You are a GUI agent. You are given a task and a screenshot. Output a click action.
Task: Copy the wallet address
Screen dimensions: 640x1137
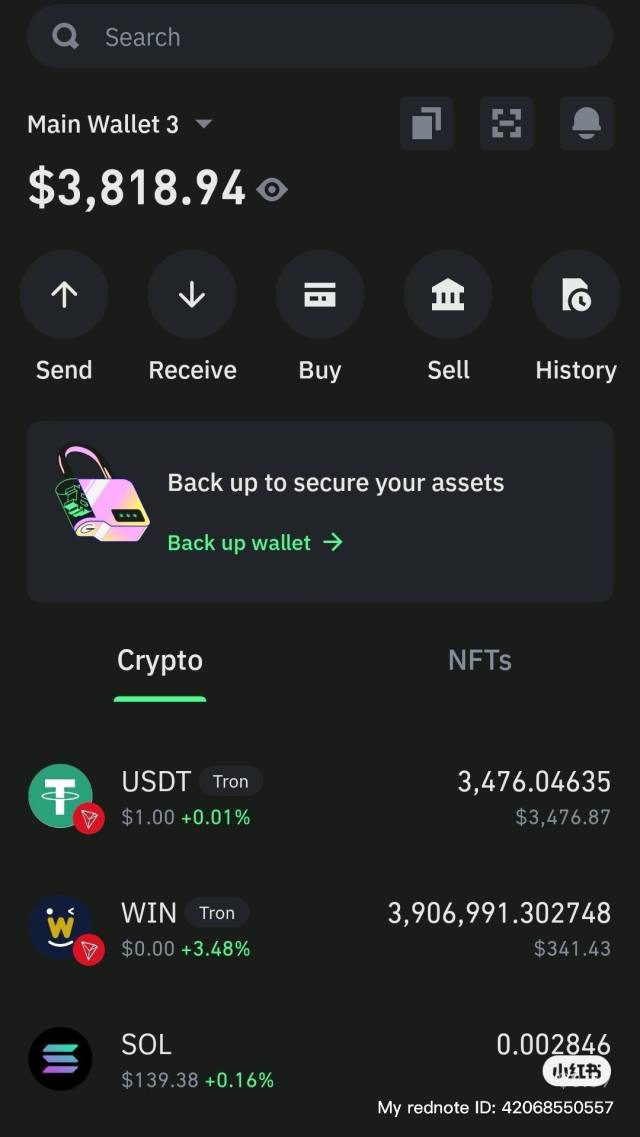[x=426, y=124]
